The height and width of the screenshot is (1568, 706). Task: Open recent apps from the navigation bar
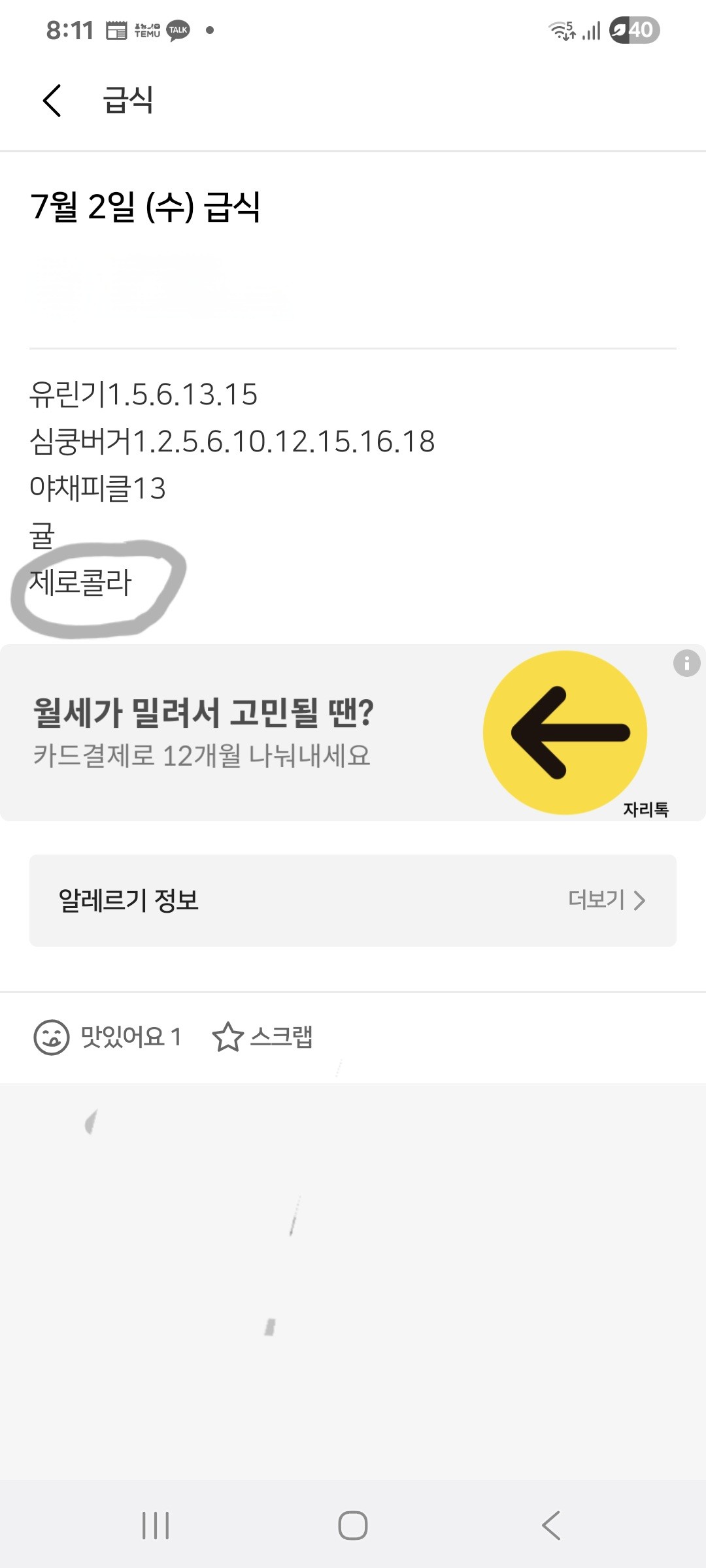click(156, 1526)
